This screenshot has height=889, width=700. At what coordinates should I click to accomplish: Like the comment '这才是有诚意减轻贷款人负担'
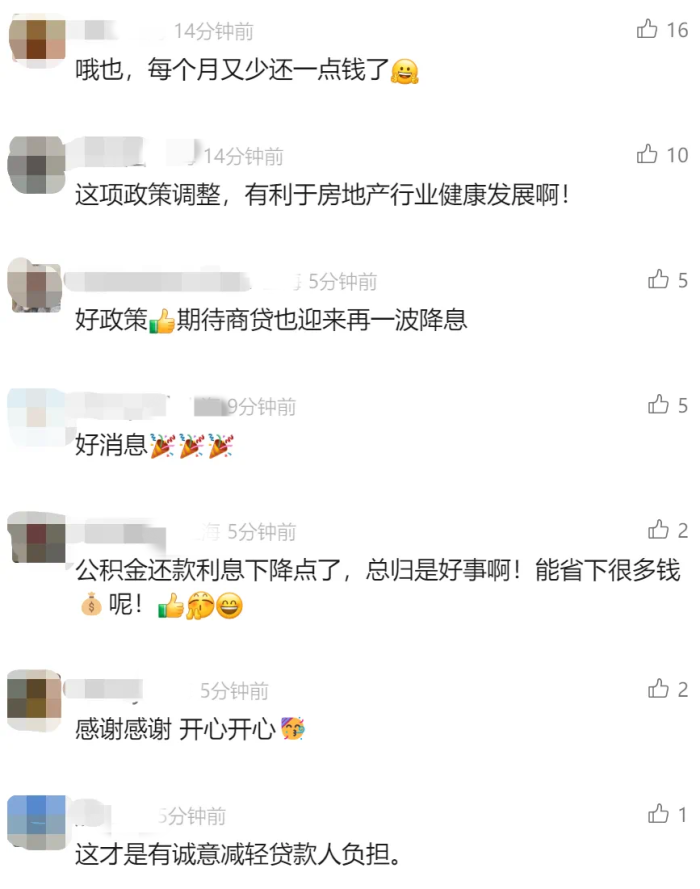click(x=658, y=814)
